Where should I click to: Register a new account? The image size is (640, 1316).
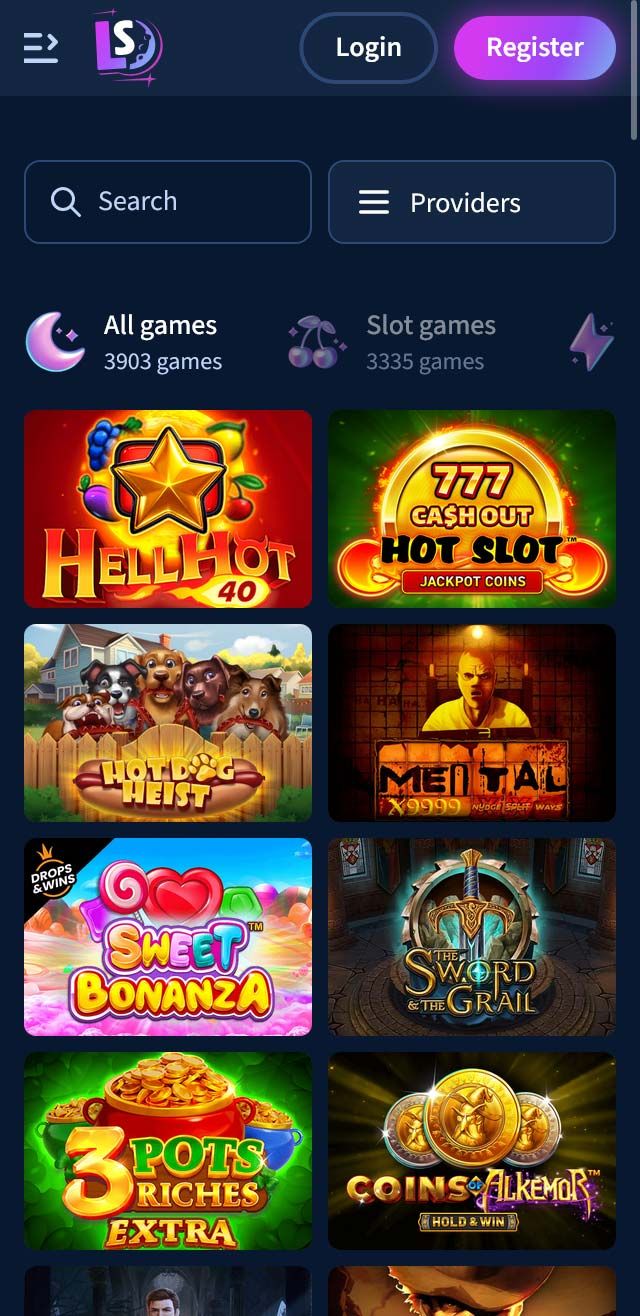534,47
